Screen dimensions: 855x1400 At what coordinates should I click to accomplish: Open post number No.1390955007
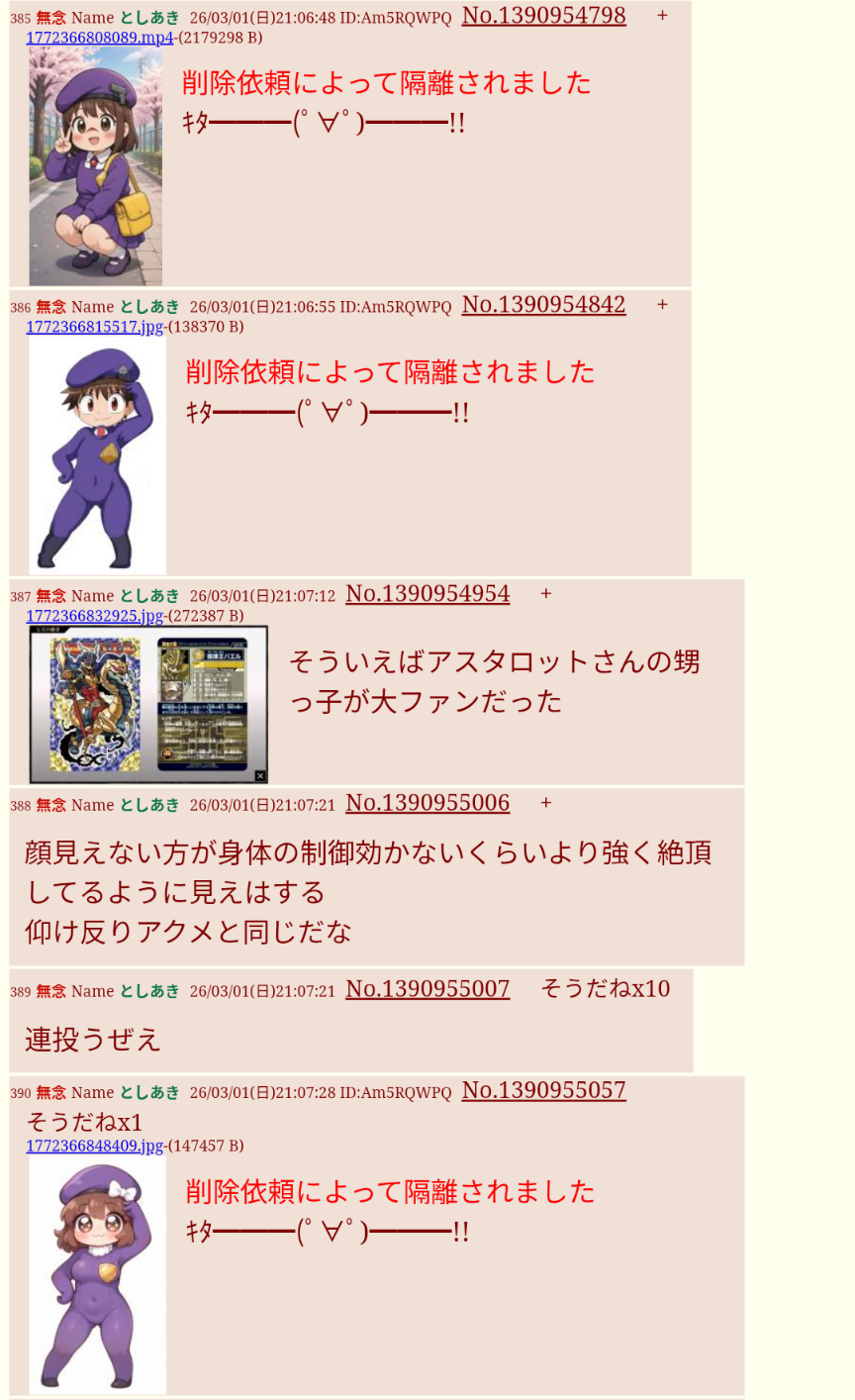[x=427, y=989]
